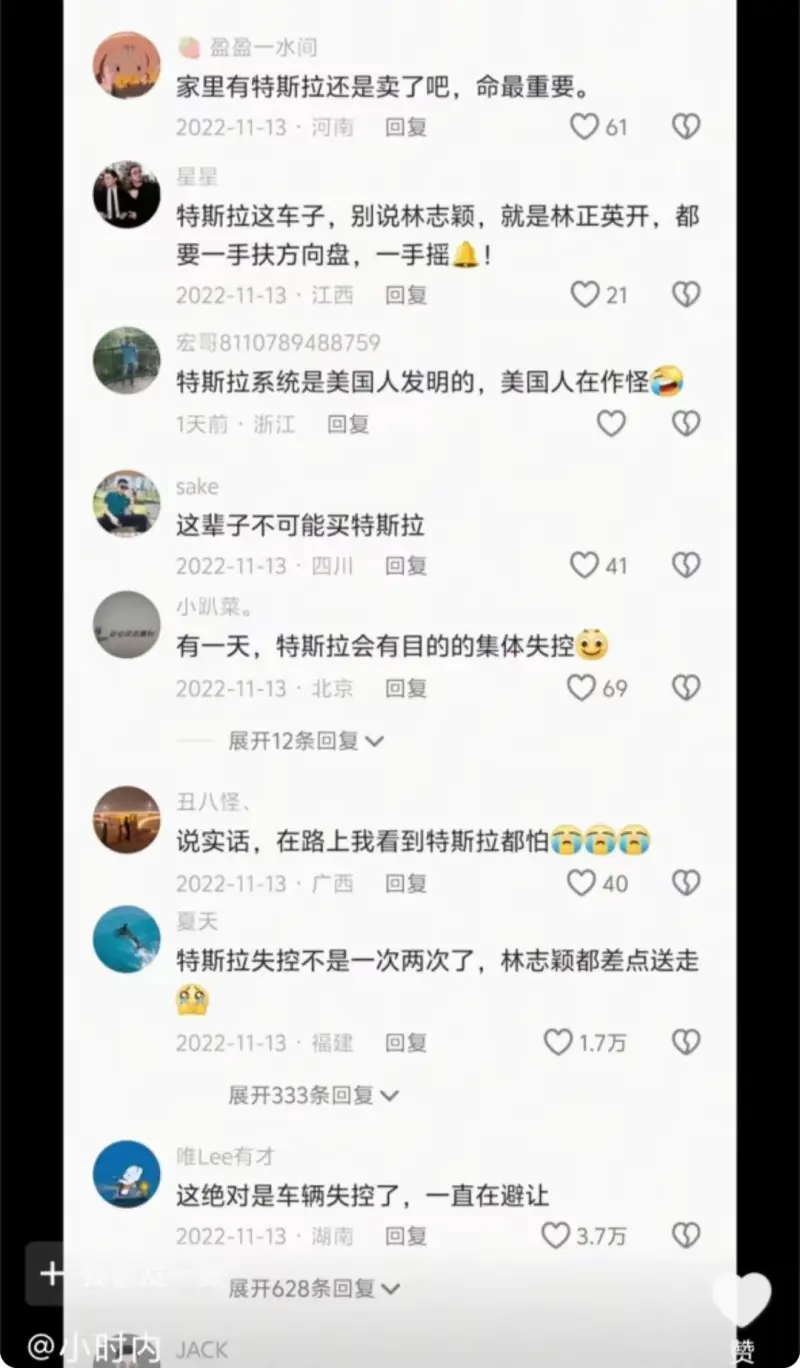Viewport: 800px width, 1368px height.
Task: Reply to 丑八怪's comment
Action: [x=406, y=883]
